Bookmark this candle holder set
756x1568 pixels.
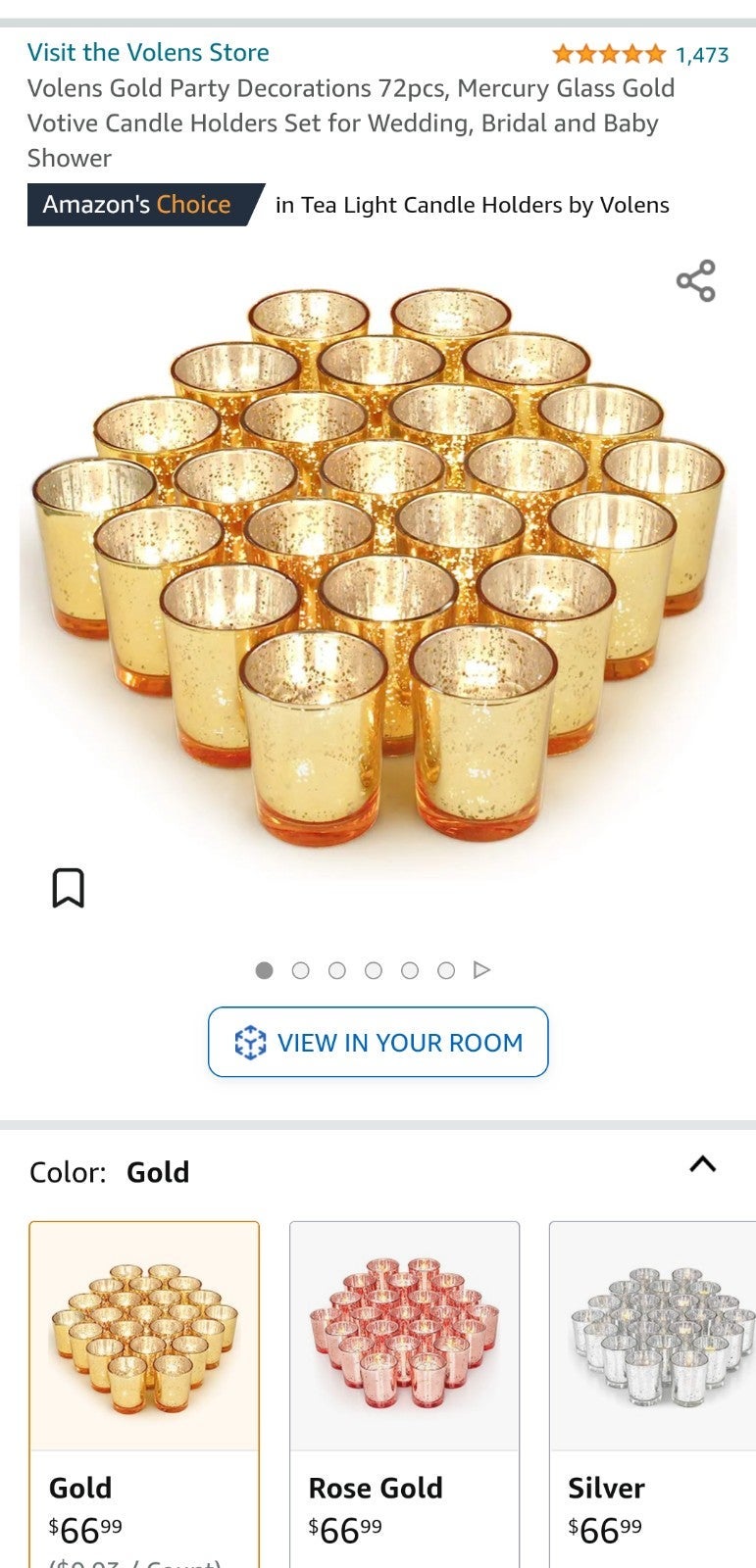click(x=68, y=887)
